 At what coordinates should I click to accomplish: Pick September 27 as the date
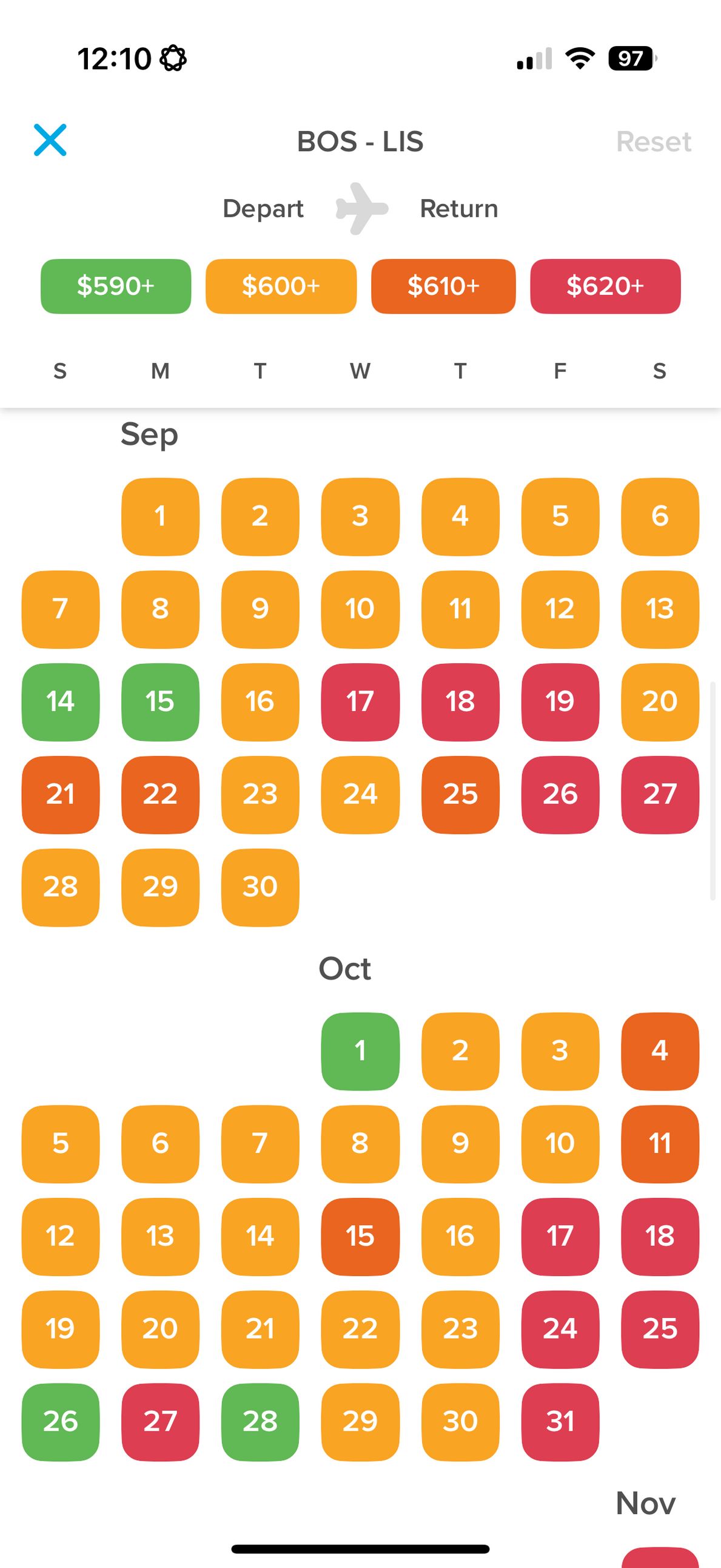[660, 794]
